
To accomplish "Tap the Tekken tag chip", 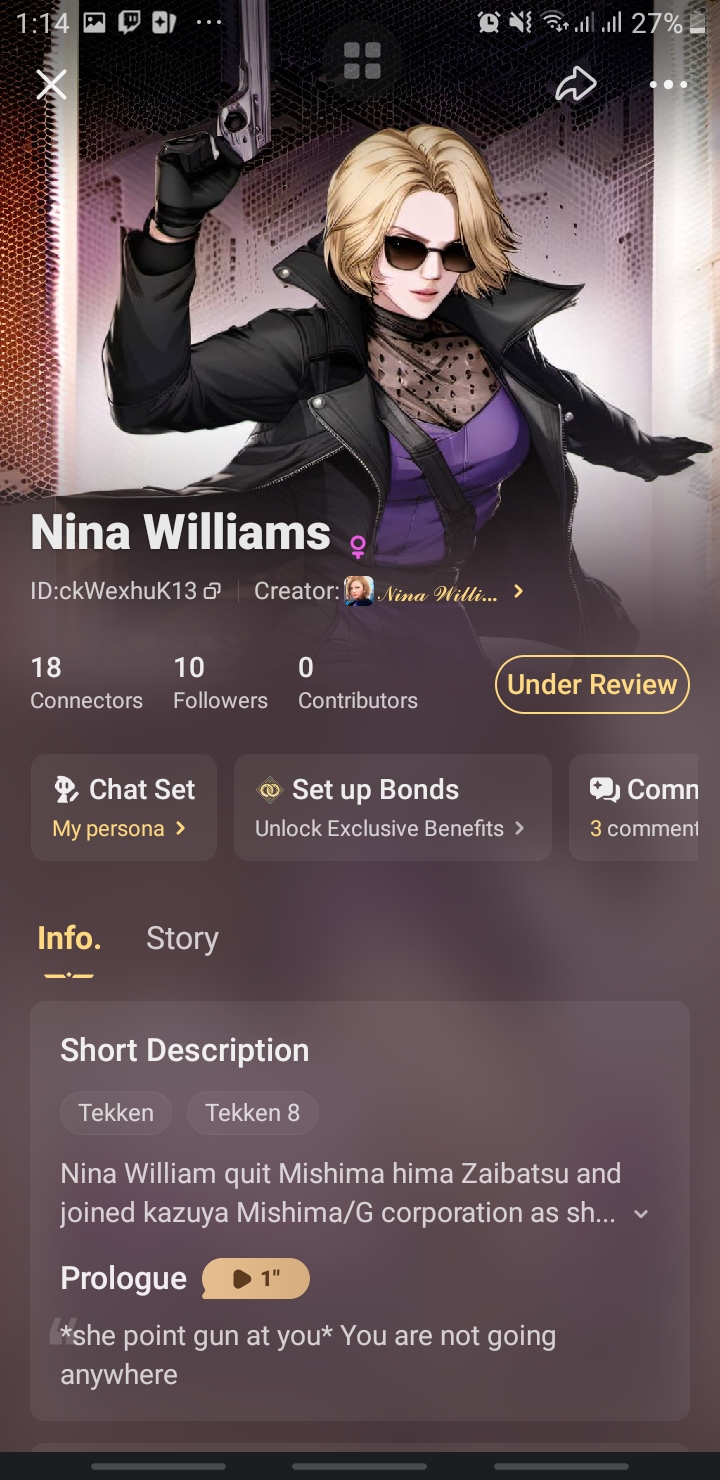I will pyautogui.click(x=116, y=1113).
